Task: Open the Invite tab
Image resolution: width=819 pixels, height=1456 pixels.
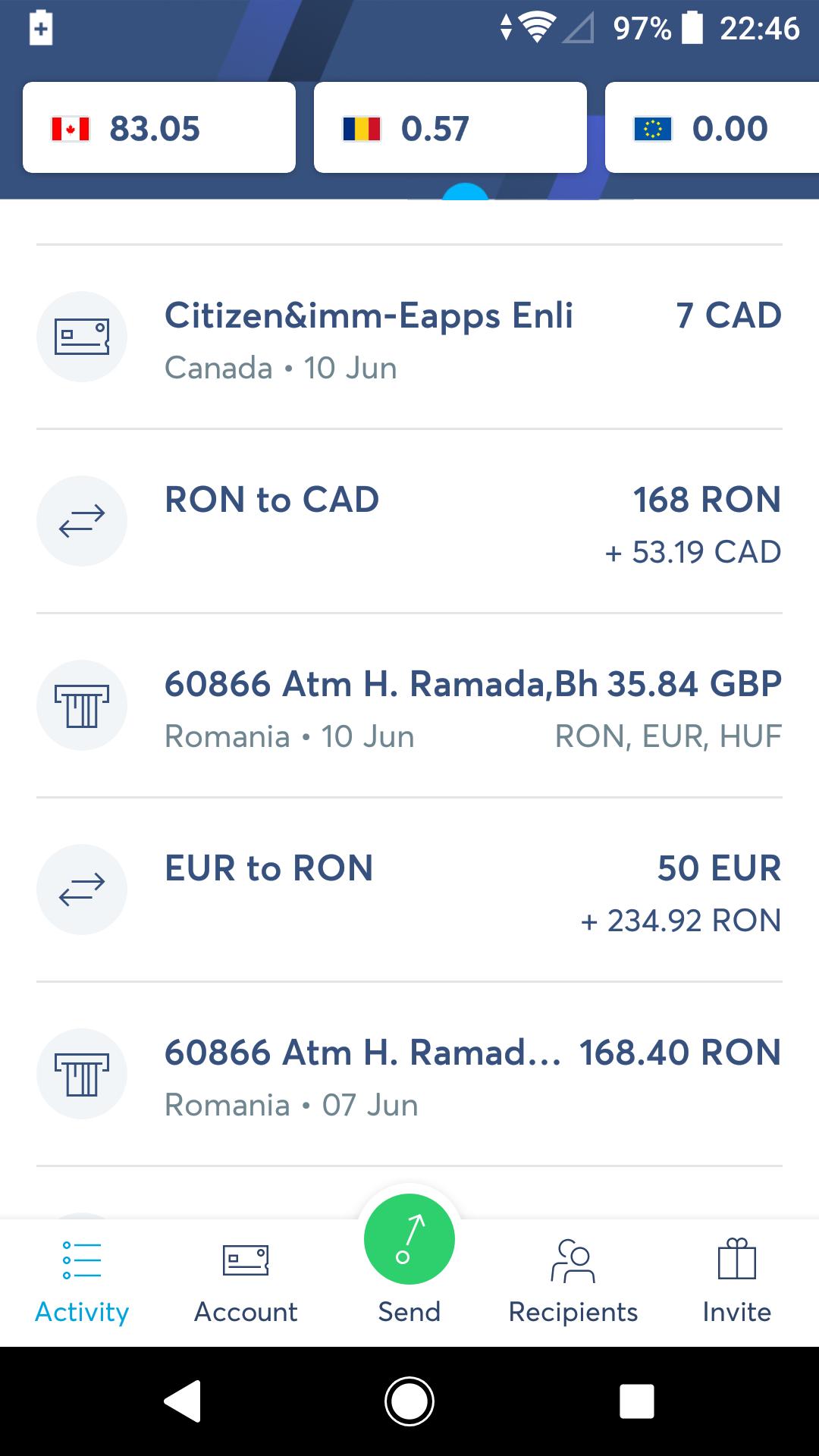Action: pos(736,1282)
